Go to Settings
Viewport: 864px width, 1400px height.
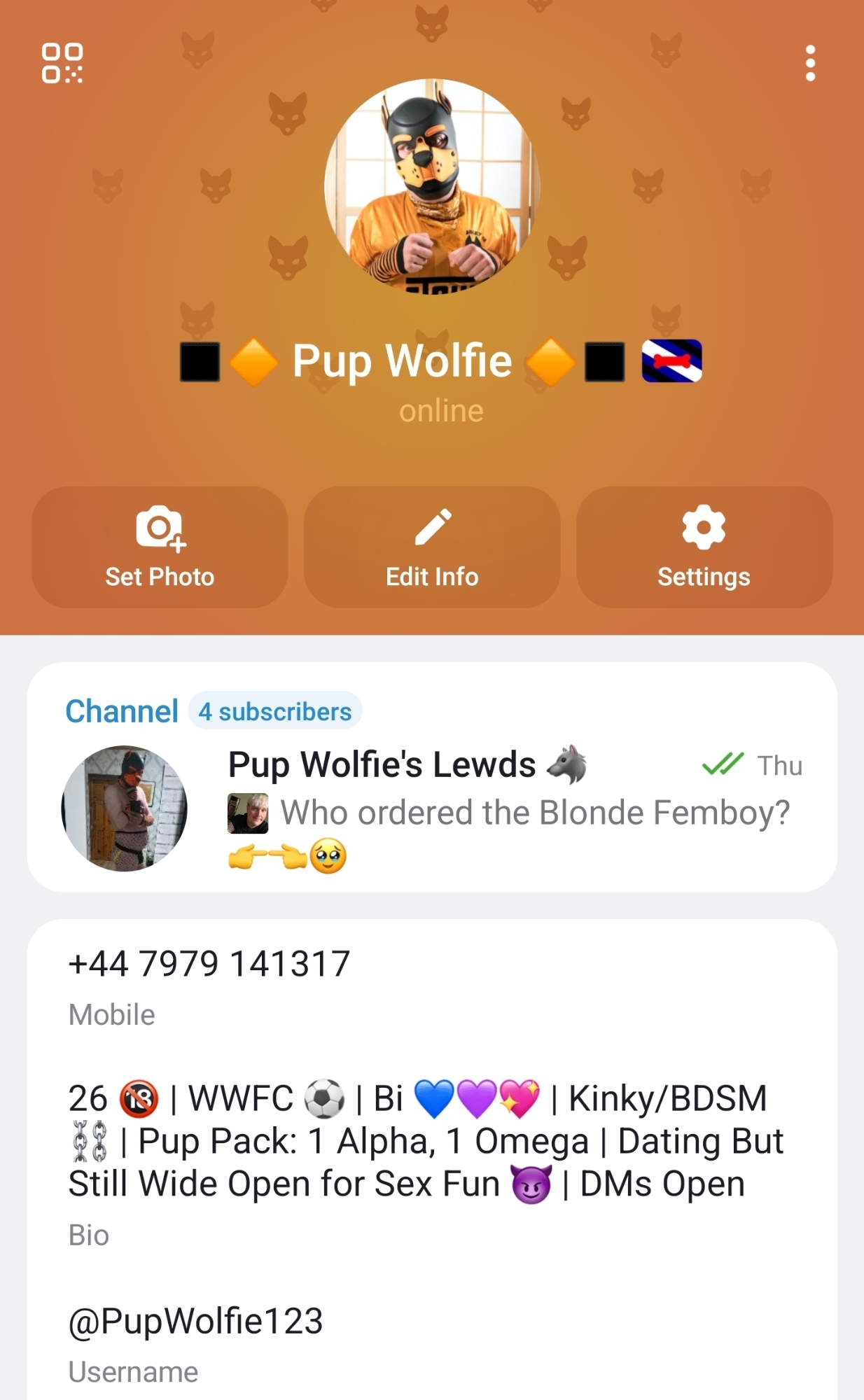(x=704, y=547)
